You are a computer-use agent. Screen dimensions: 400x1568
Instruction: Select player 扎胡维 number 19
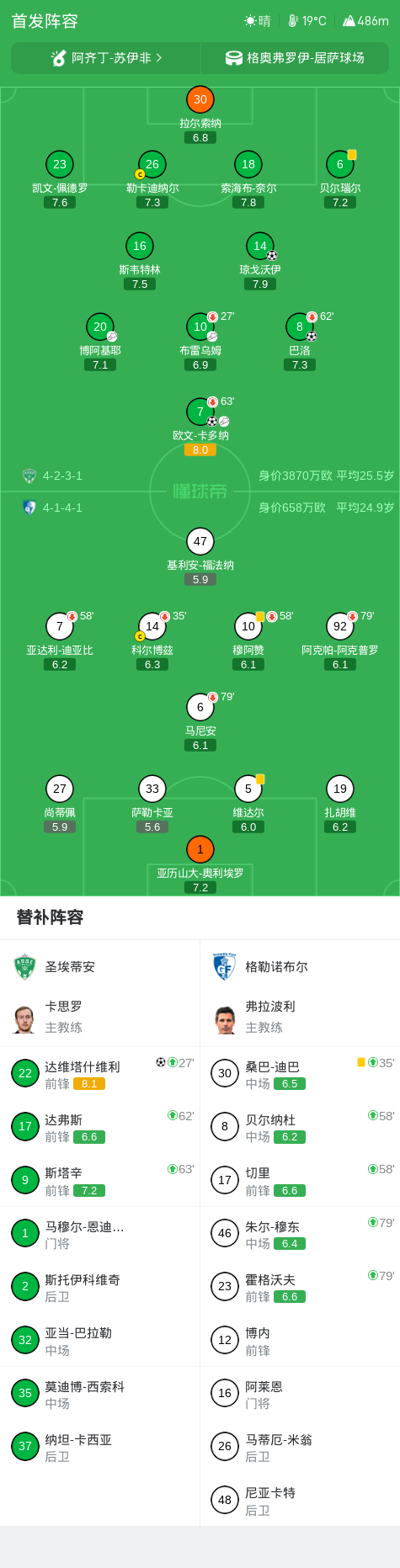tap(339, 804)
